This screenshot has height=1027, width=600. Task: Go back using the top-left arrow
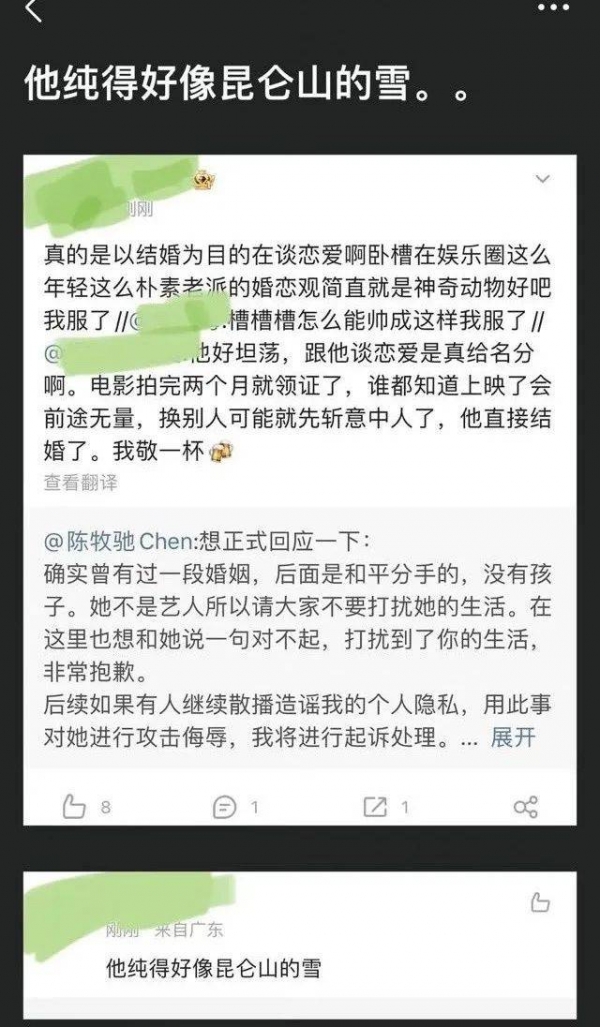point(33,11)
